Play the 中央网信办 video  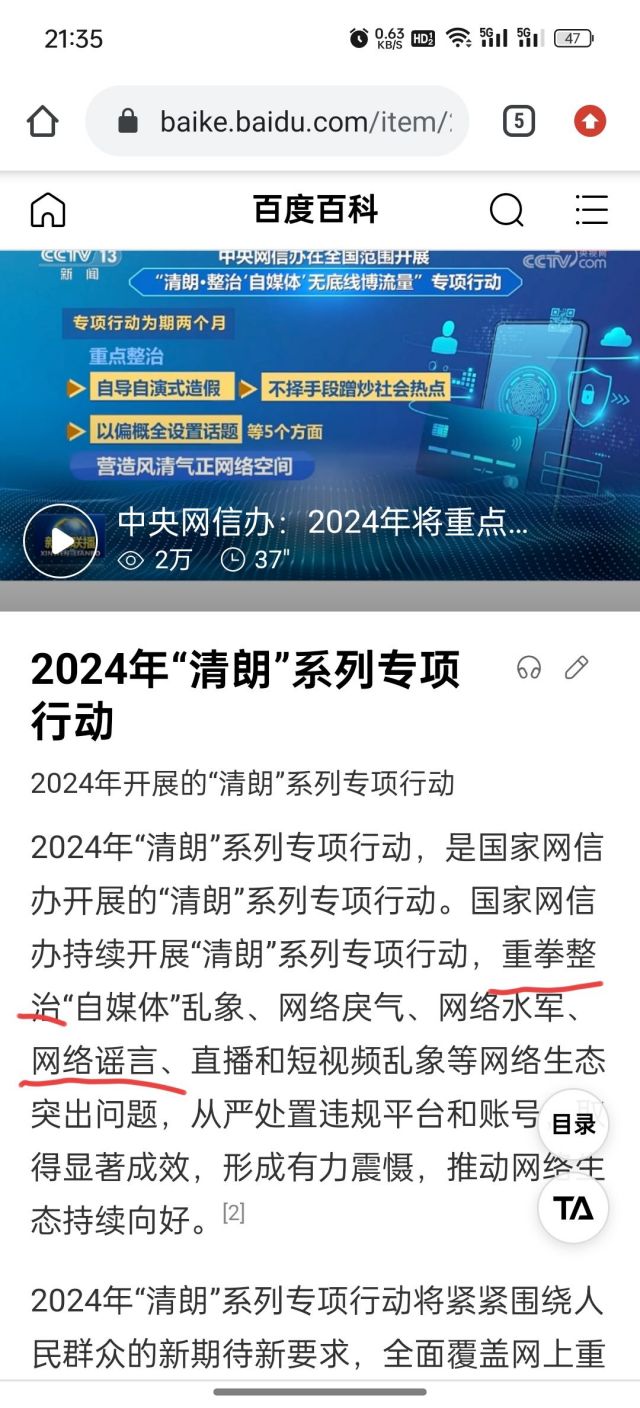tap(61, 541)
